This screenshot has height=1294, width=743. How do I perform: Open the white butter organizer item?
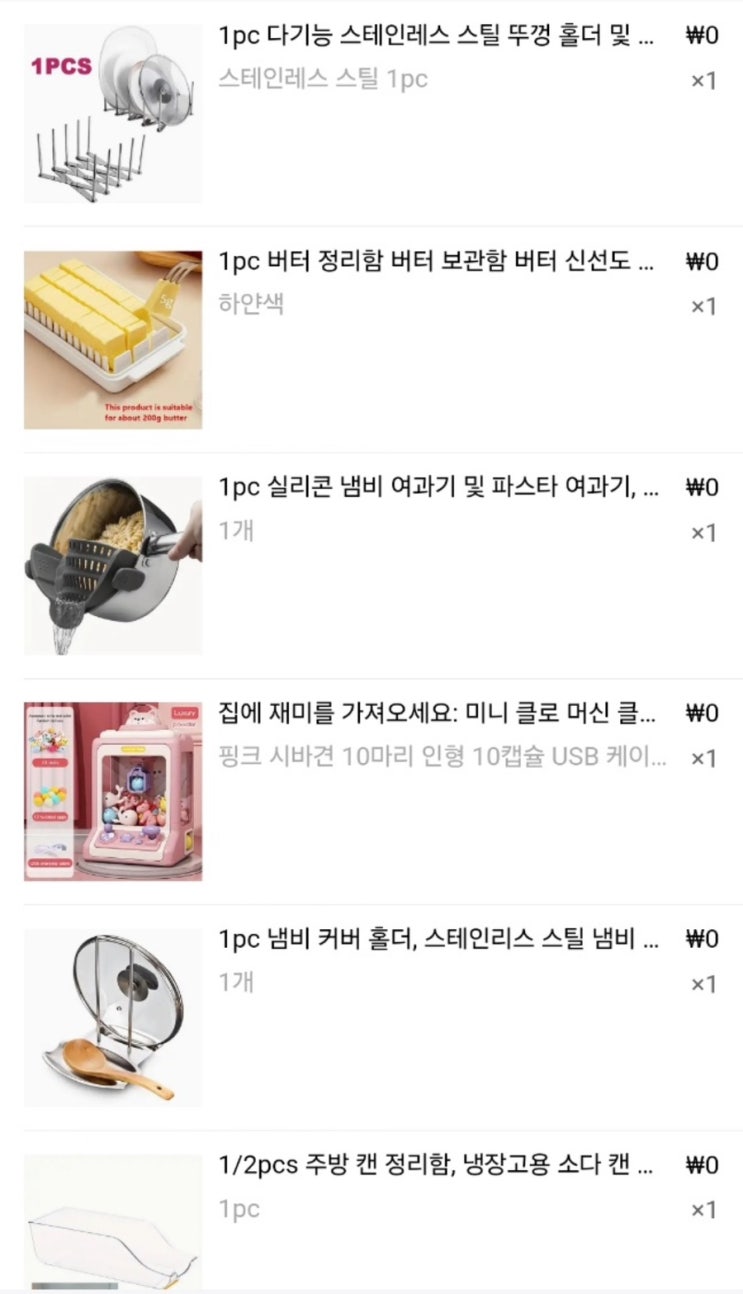click(437, 263)
